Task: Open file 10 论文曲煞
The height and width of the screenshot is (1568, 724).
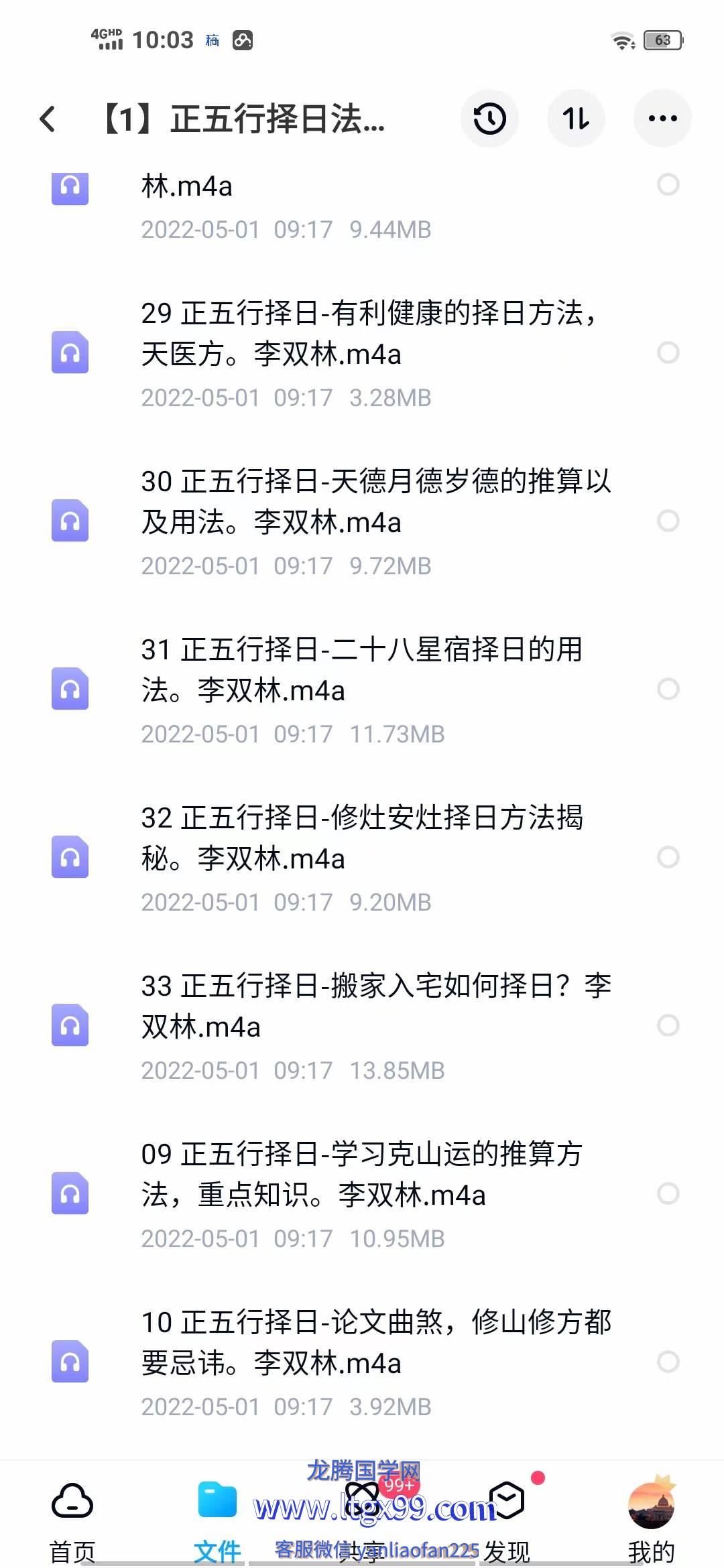Action: click(x=362, y=1362)
